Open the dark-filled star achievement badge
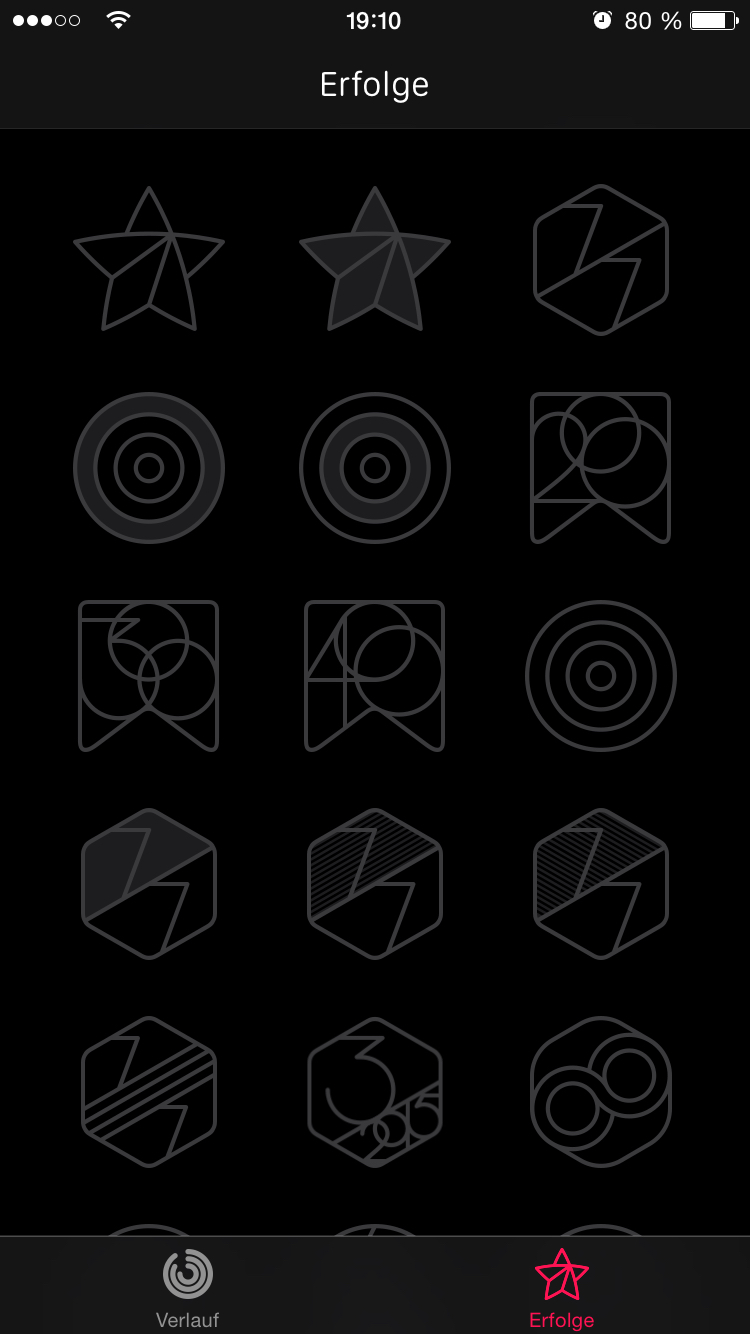The height and width of the screenshot is (1334, 750). click(375, 259)
